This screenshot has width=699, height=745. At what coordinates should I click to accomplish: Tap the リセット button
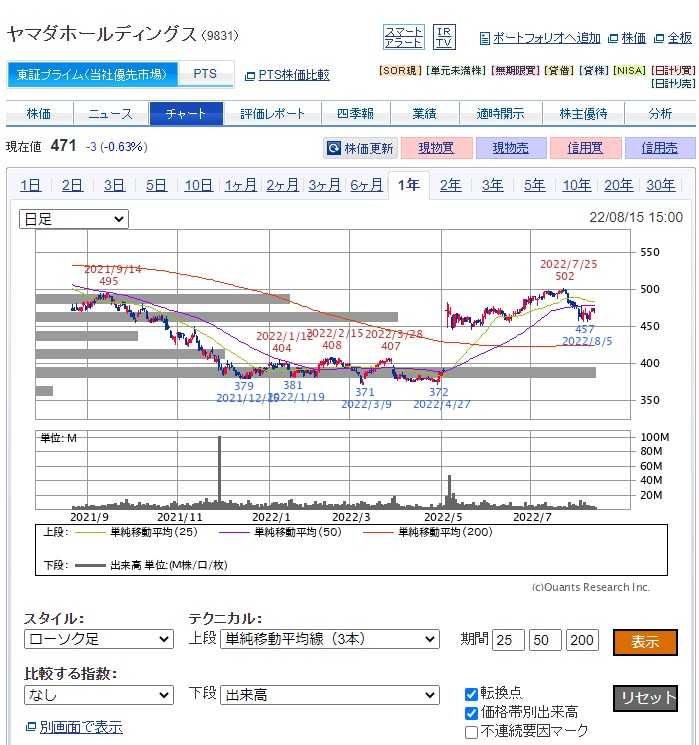coord(645,698)
